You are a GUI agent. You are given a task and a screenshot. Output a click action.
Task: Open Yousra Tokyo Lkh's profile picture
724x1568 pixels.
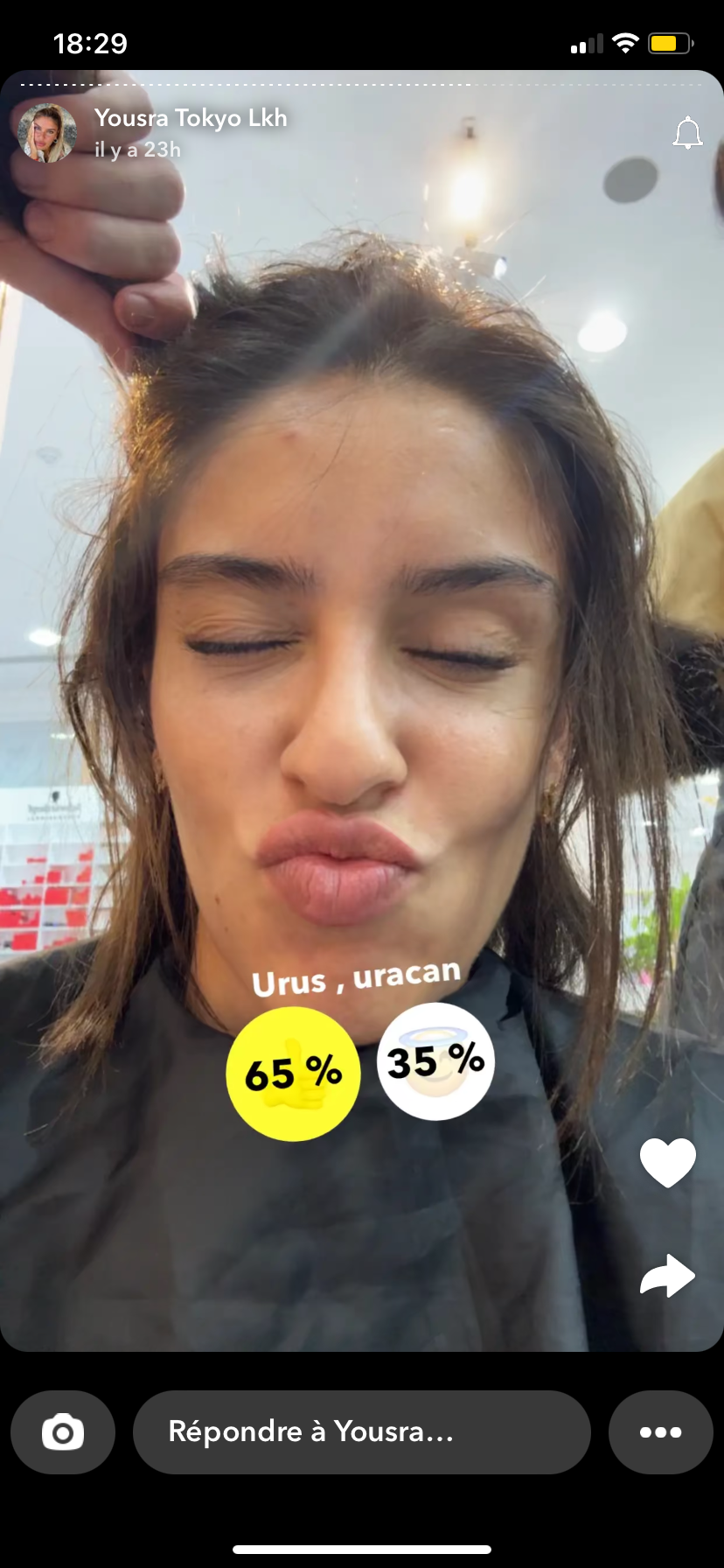[x=47, y=133]
